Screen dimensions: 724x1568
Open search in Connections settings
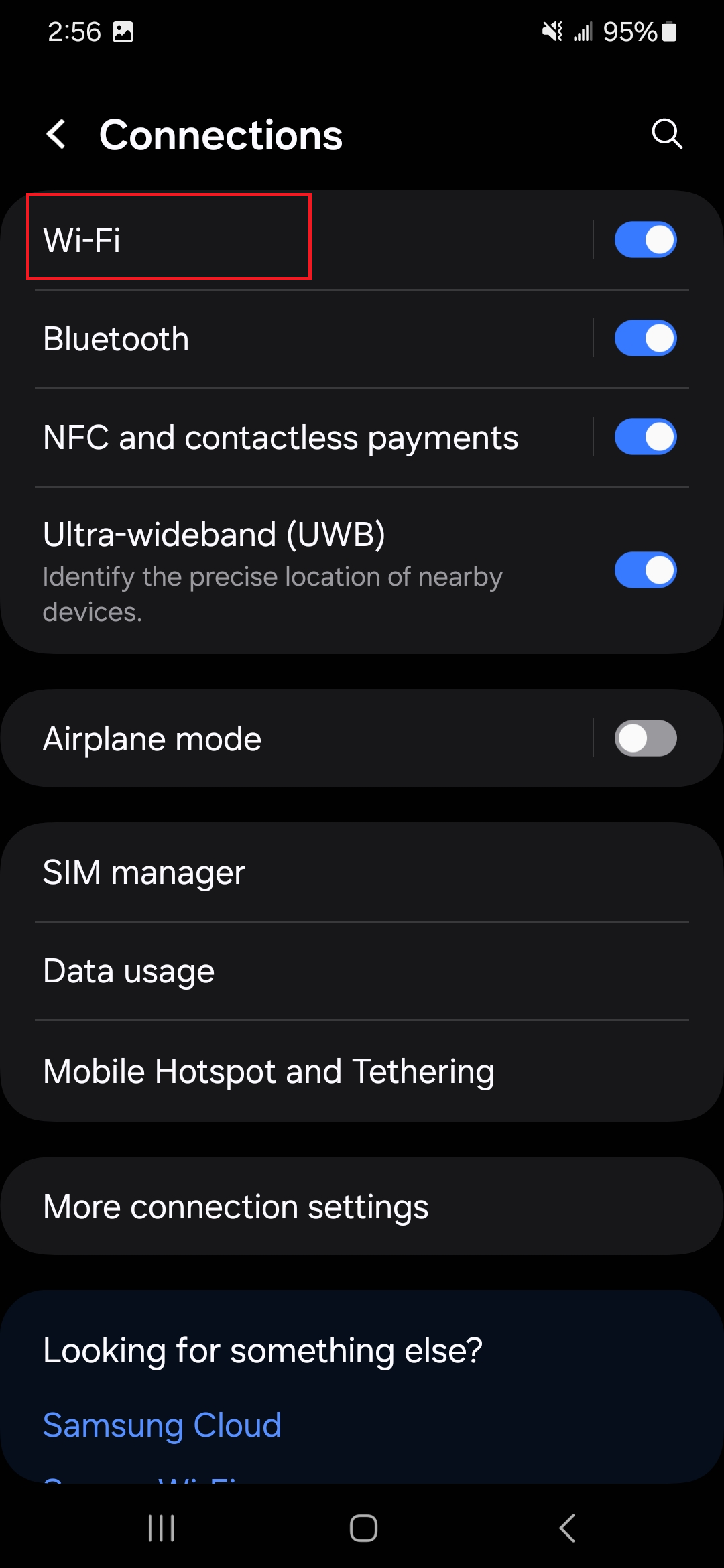666,134
